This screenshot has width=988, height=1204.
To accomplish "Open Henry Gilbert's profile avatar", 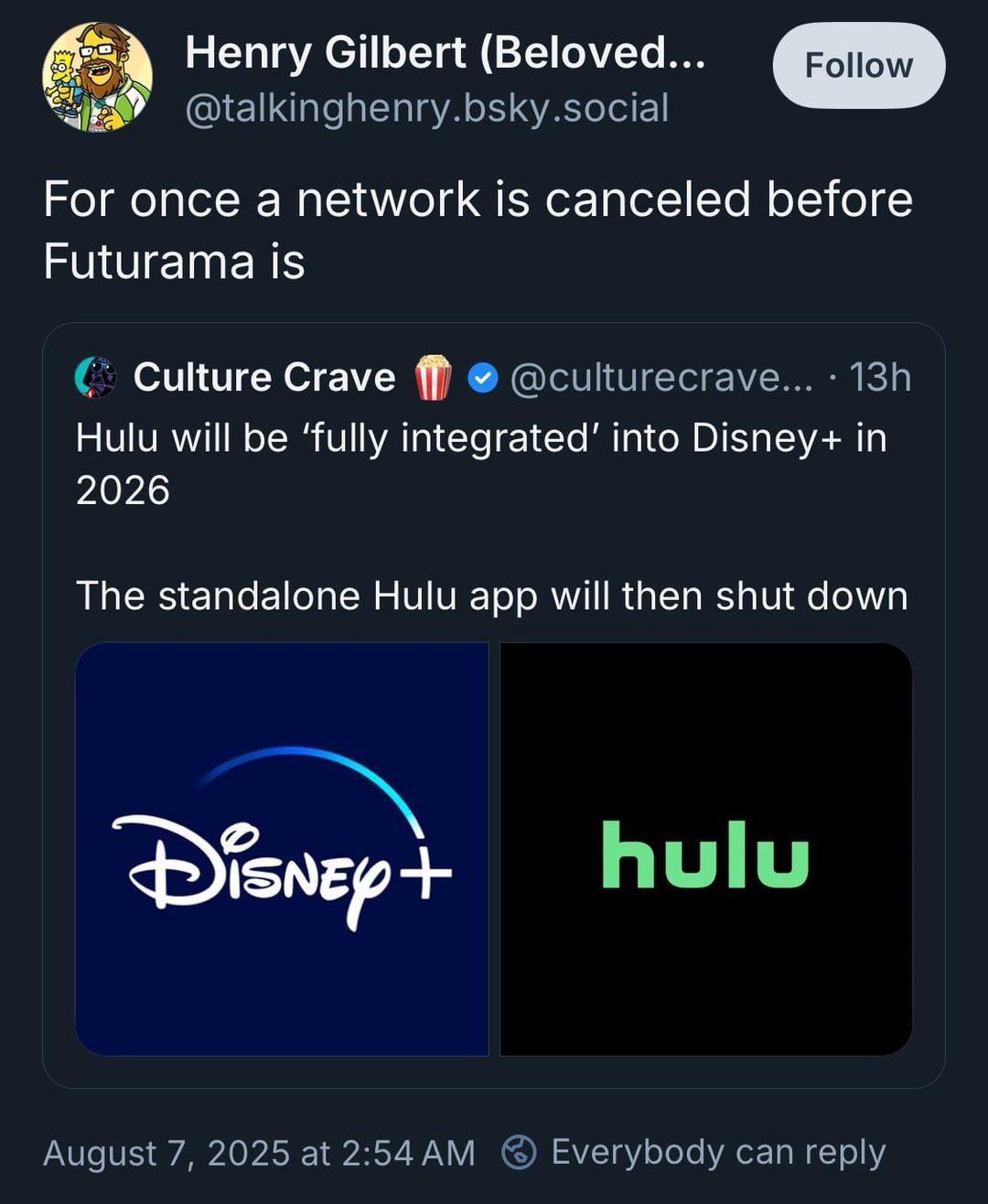I will click(98, 78).
